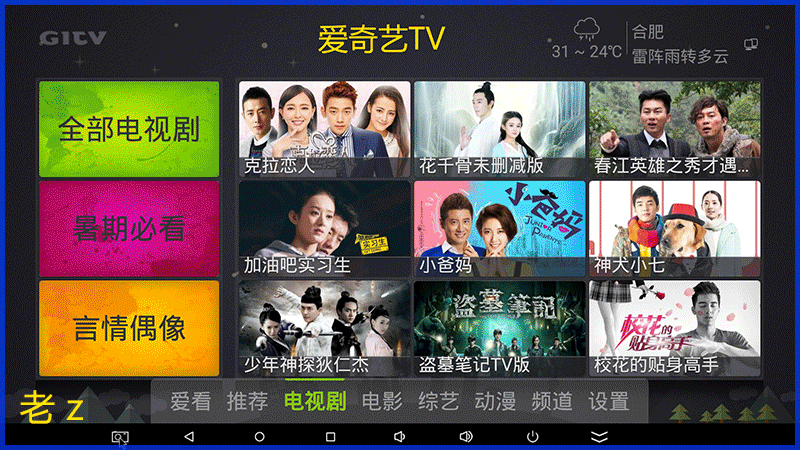The width and height of the screenshot is (800, 450).
Task: Open 花千骨未删减版 series
Action: (x=499, y=129)
